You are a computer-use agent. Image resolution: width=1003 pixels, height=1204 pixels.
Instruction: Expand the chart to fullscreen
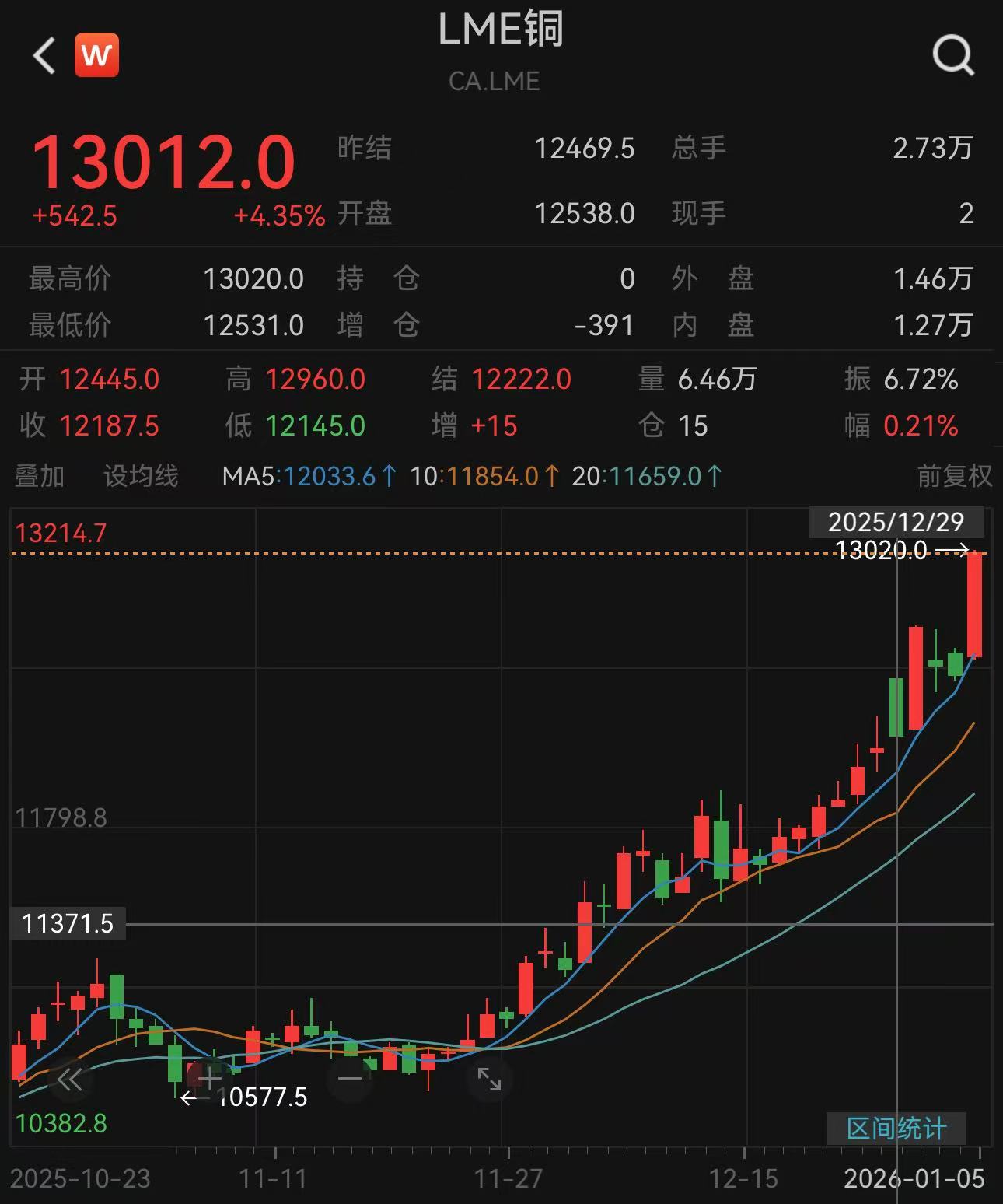[x=489, y=1080]
